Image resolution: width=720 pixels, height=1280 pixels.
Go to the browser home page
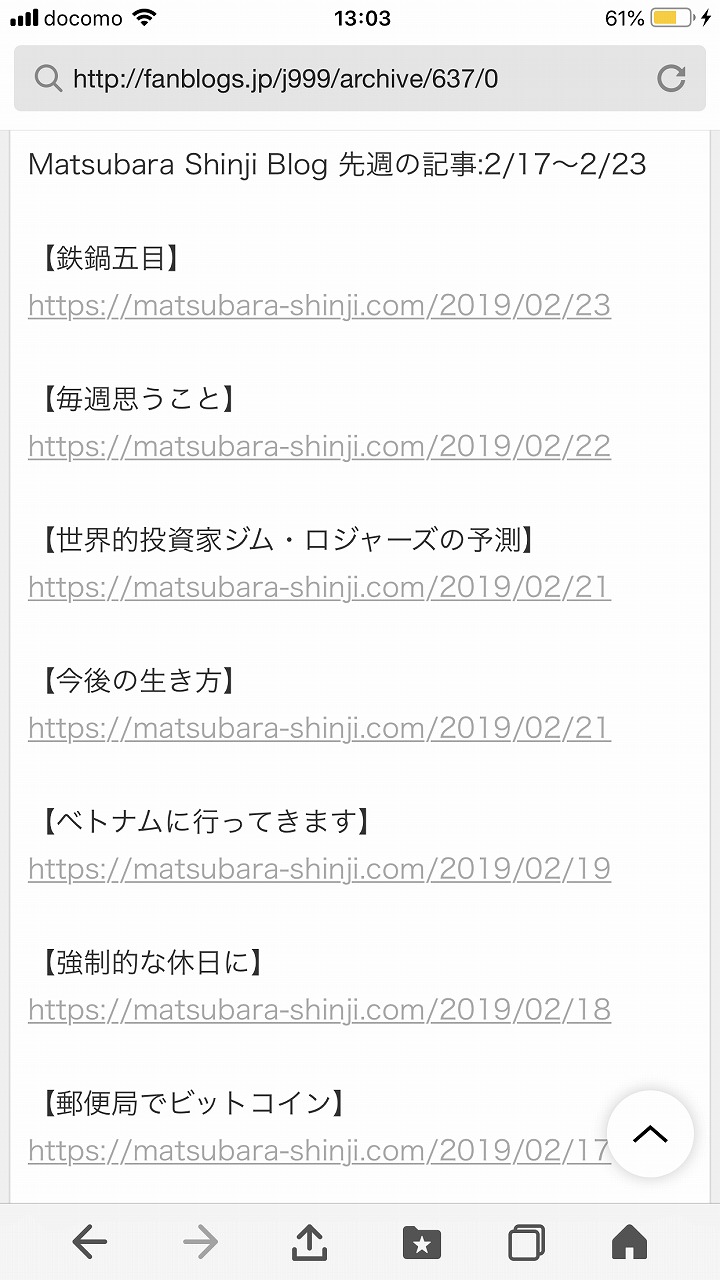[x=629, y=1243]
